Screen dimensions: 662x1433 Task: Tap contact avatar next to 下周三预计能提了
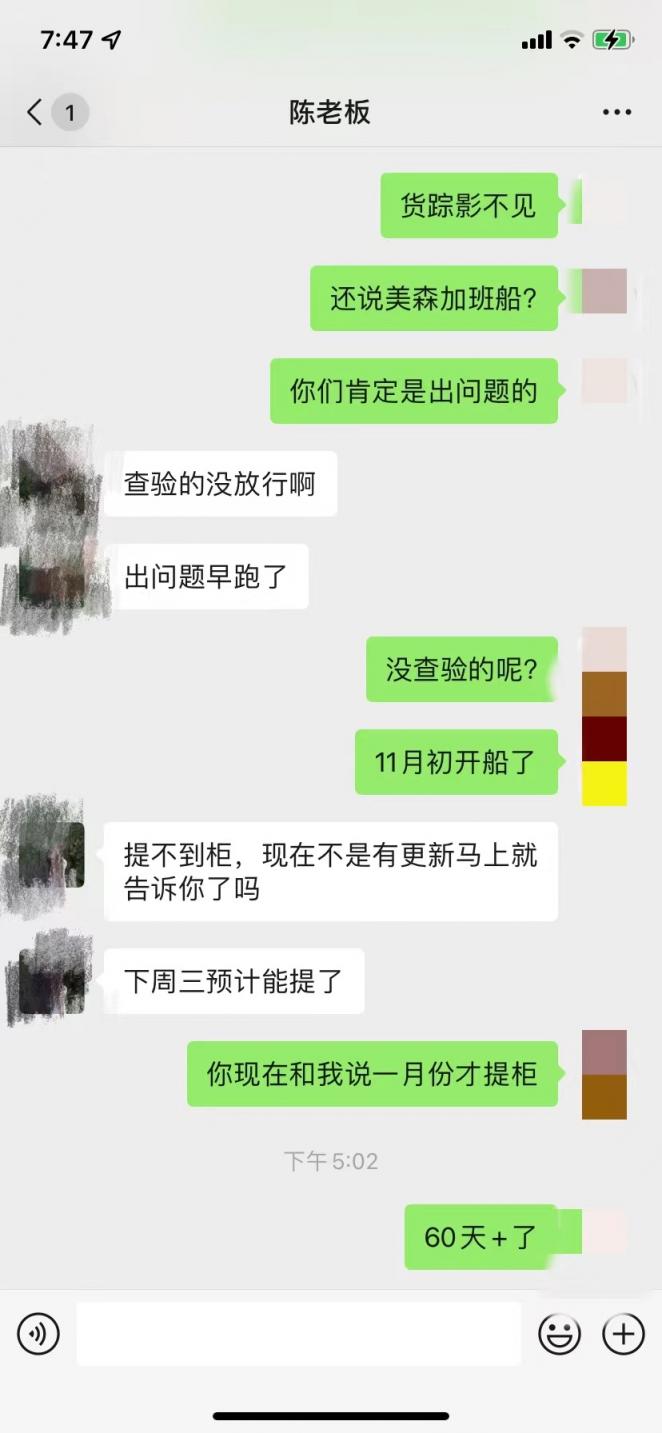tap(52, 981)
